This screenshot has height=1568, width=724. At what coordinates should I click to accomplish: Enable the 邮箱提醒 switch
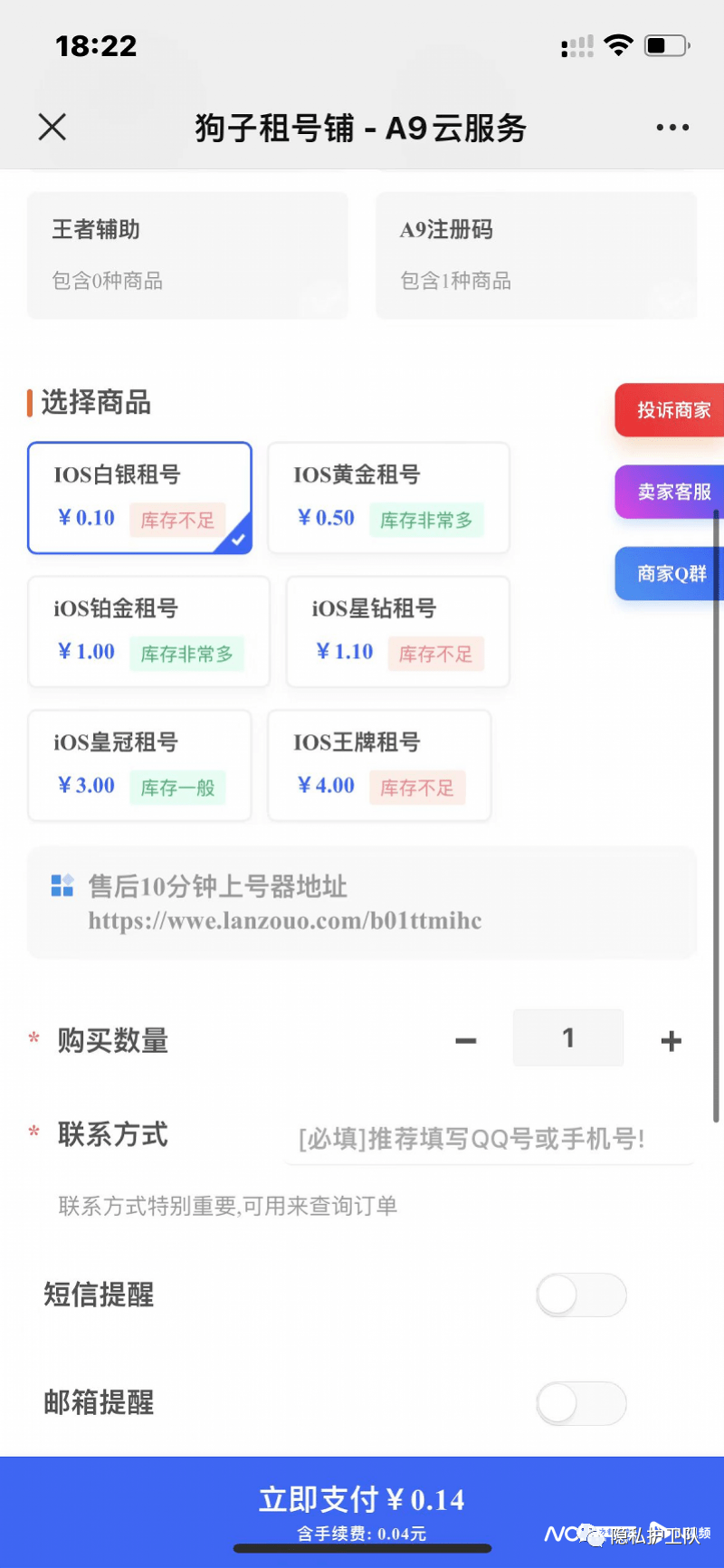(x=581, y=1402)
